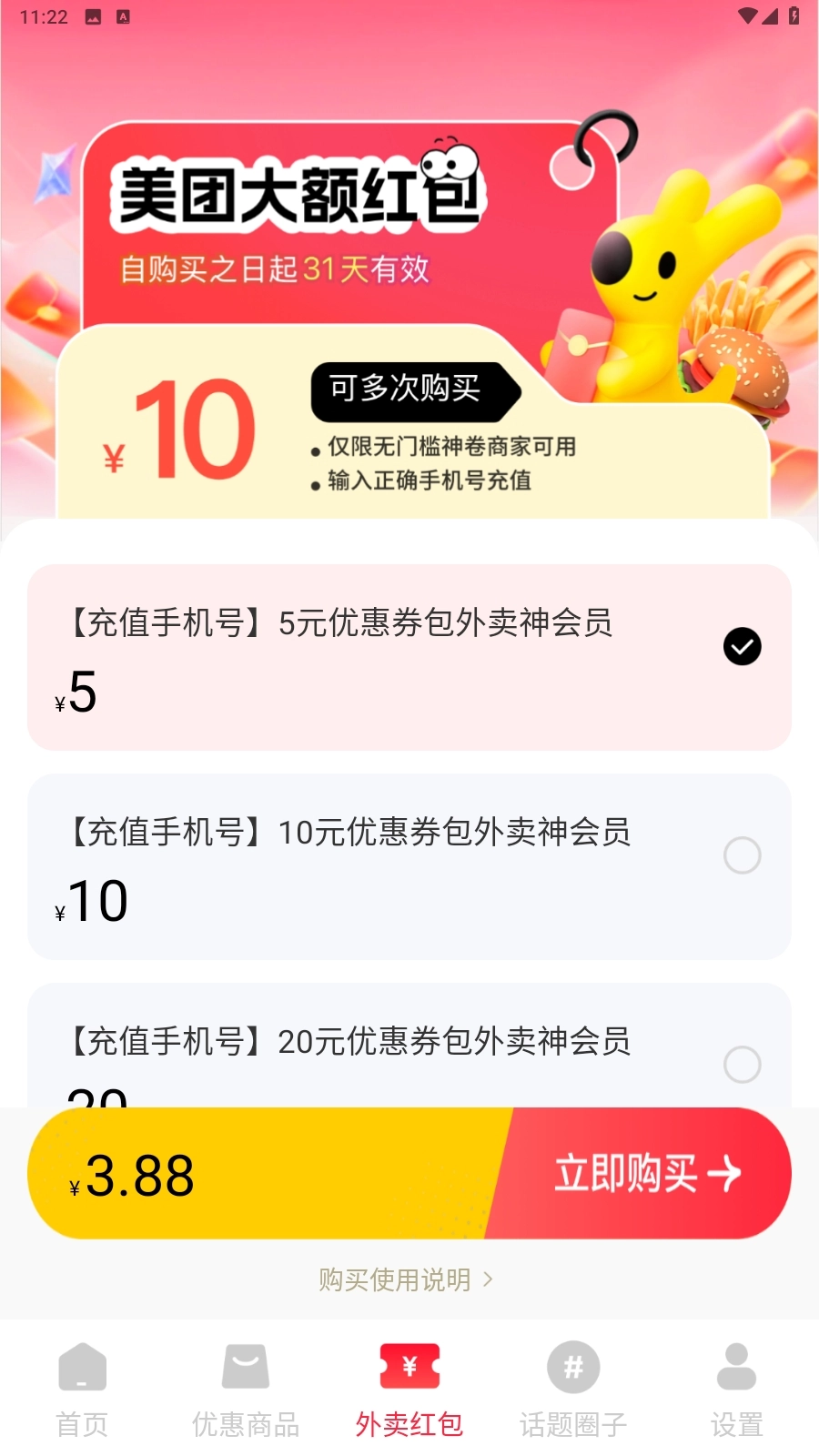This screenshot has width=819, height=1456.
Task: Tap the arrow icon inside 立即购买 button
Action: click(x=723, y=1173)
